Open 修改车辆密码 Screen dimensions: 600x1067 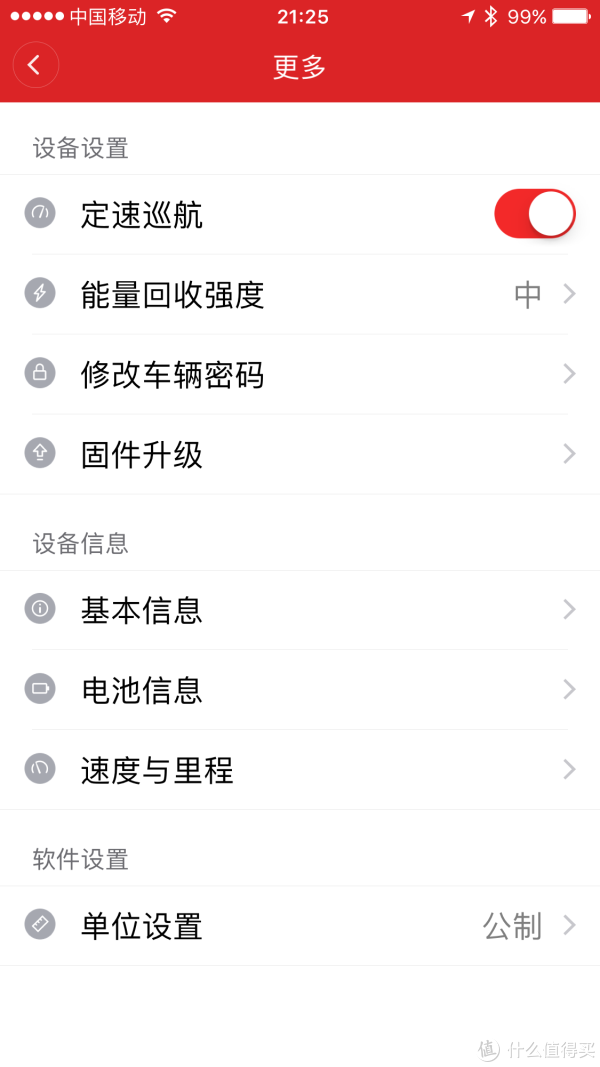pos(300,374)
